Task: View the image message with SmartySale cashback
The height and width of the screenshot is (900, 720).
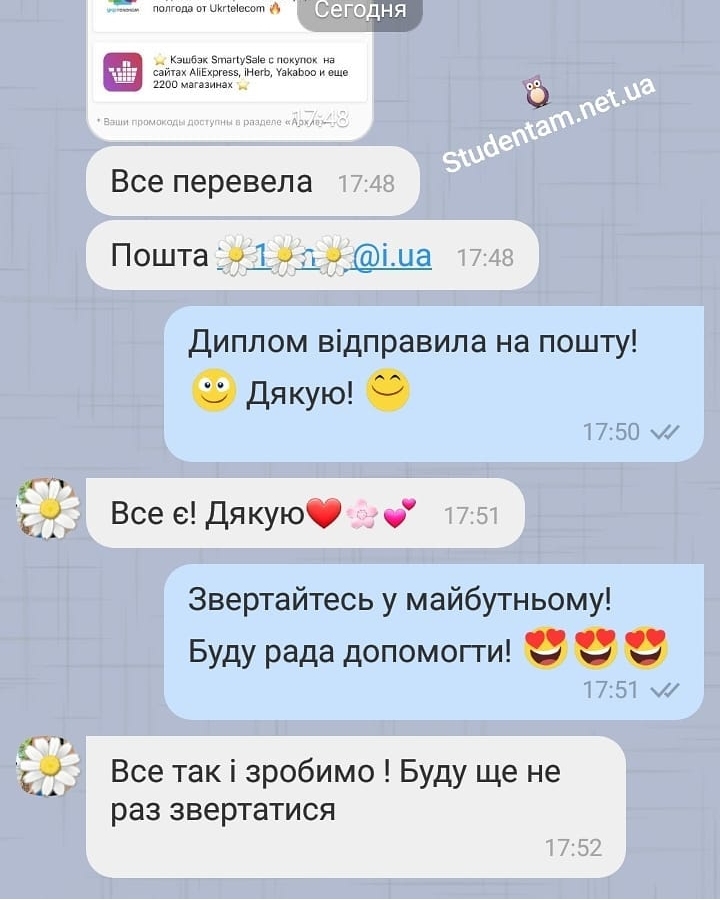Action: (x=230, y=70)
